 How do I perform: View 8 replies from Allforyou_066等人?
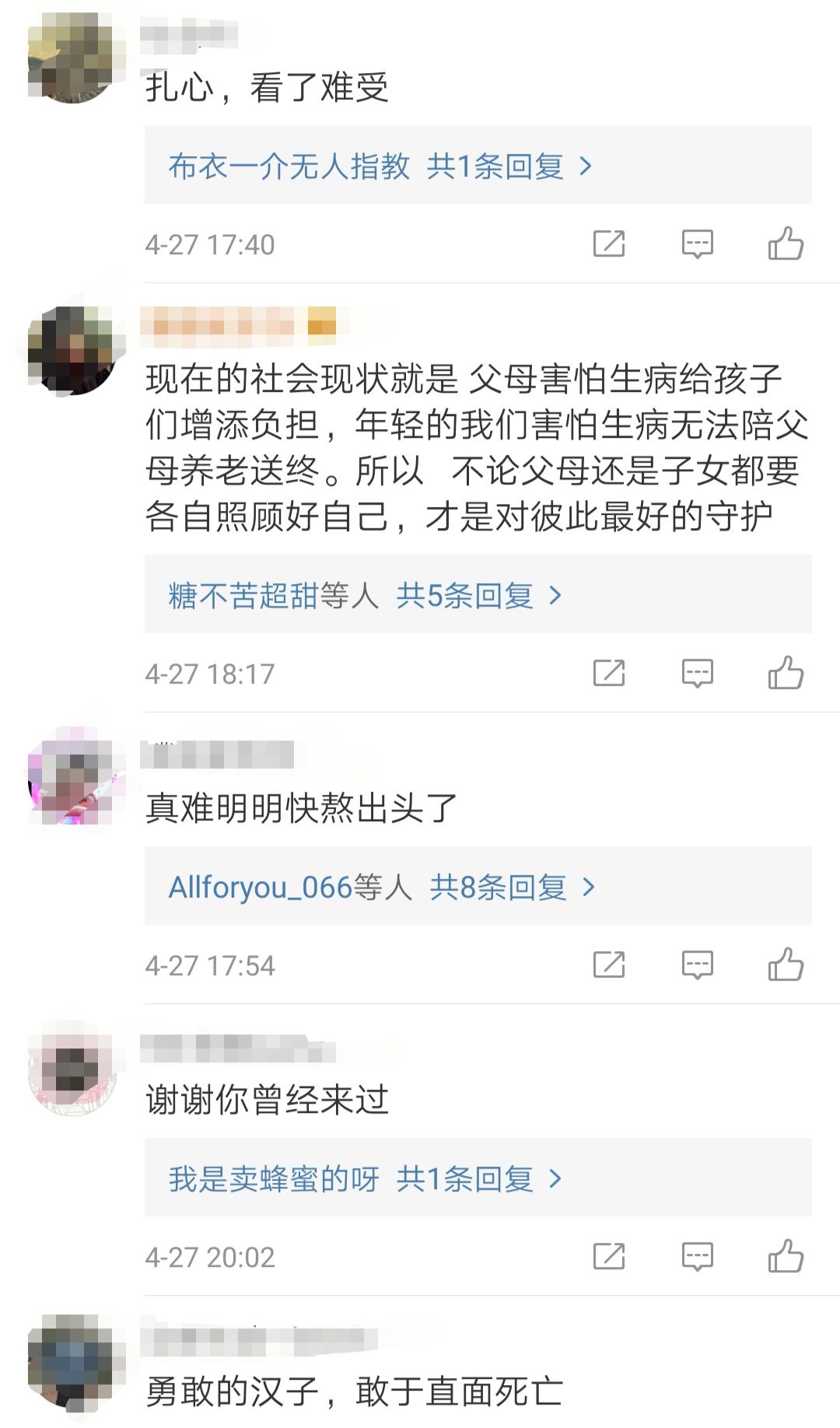(x=381, y=887)
